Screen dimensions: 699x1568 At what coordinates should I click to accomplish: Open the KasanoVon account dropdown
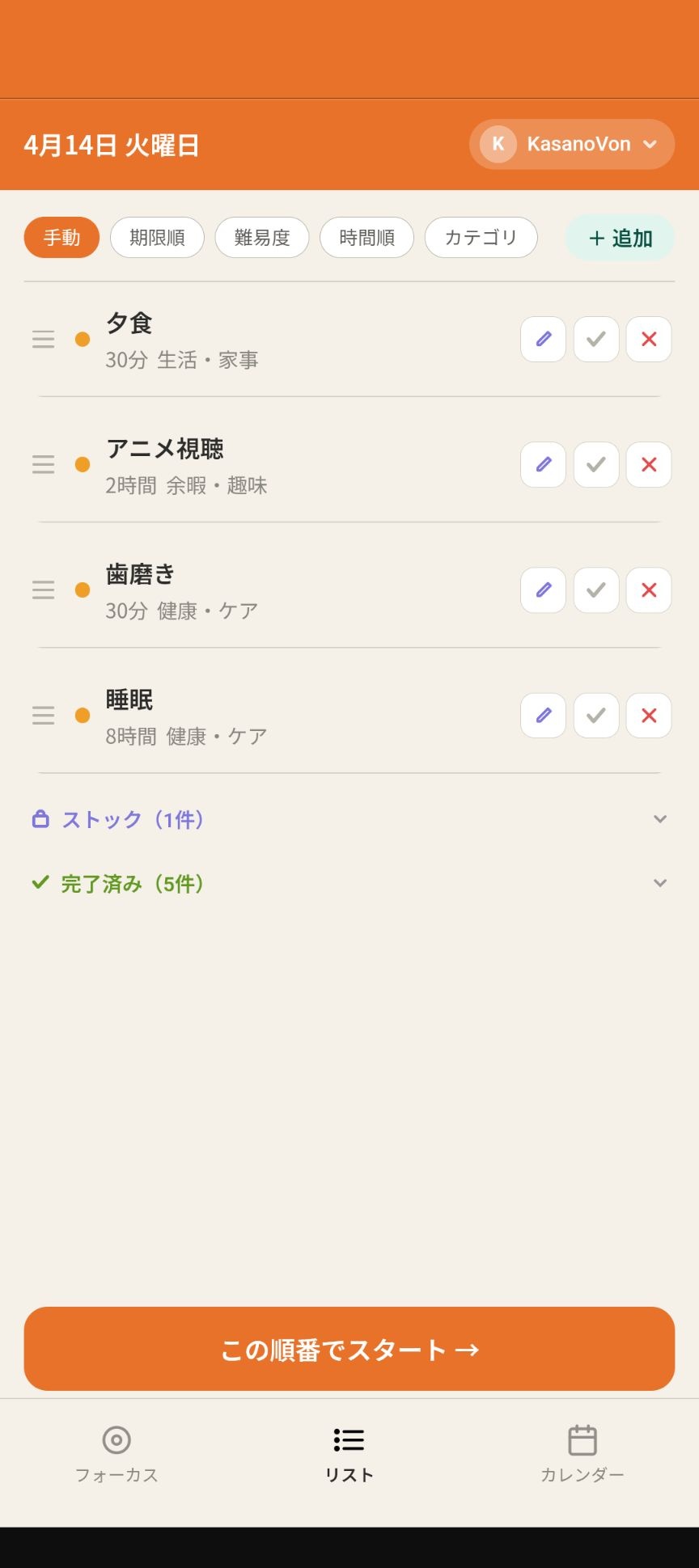(571, 145)
